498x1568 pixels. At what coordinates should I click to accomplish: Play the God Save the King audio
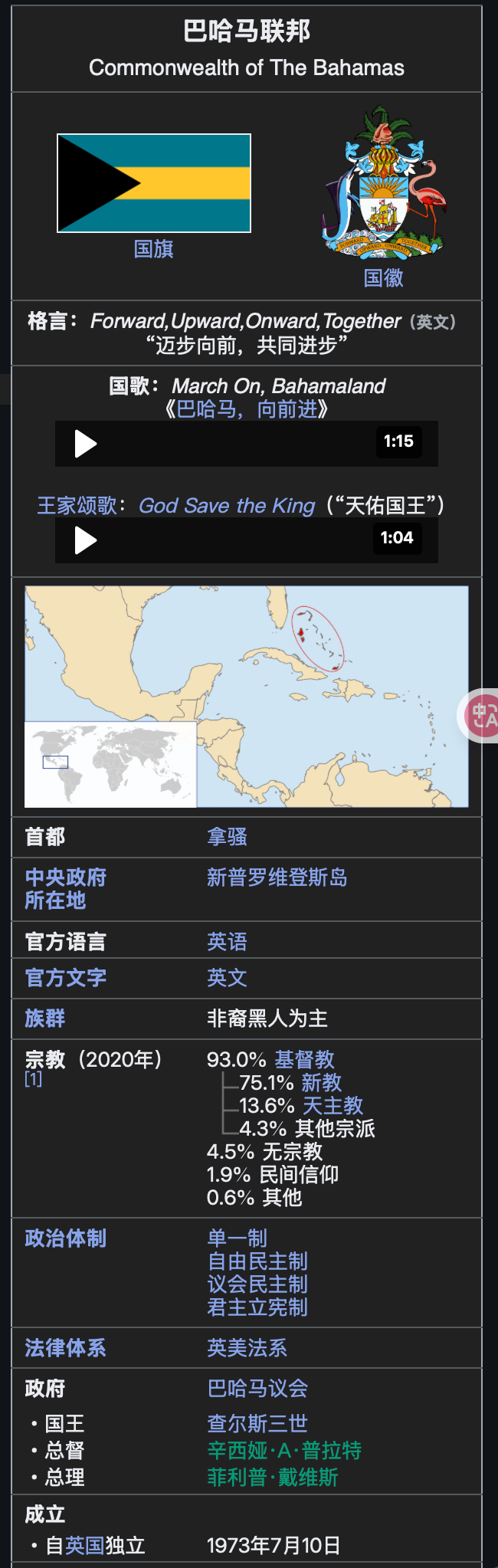pos(86,541)
